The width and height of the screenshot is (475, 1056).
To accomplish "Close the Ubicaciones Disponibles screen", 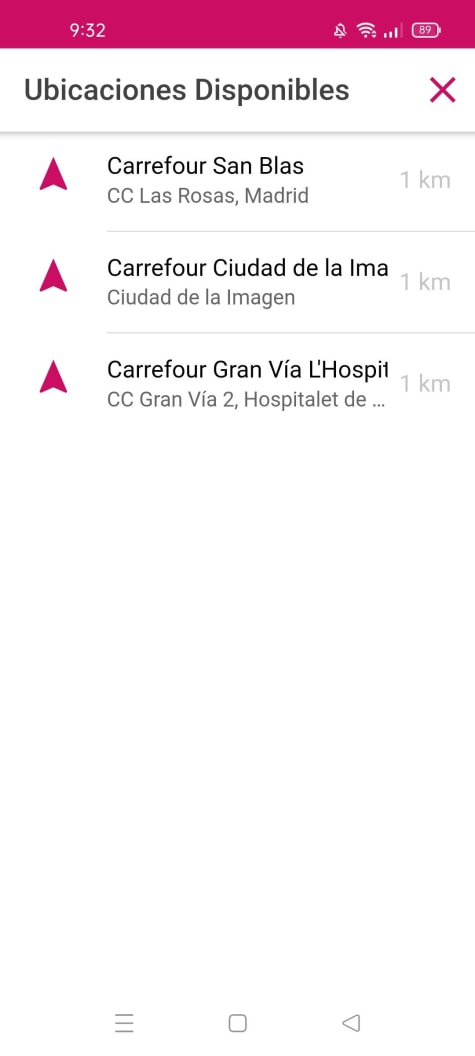I will [x=443, y=90].
